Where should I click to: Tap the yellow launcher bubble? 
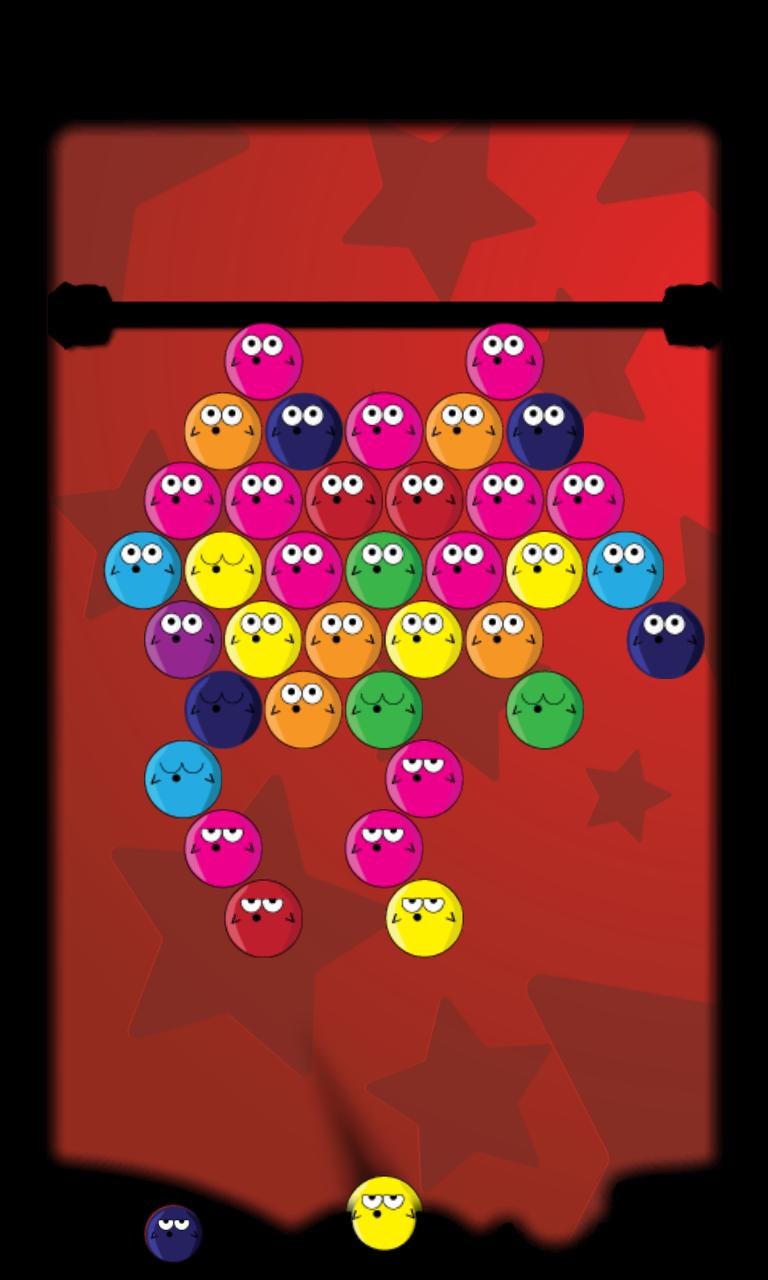(x=384, y=1213)
